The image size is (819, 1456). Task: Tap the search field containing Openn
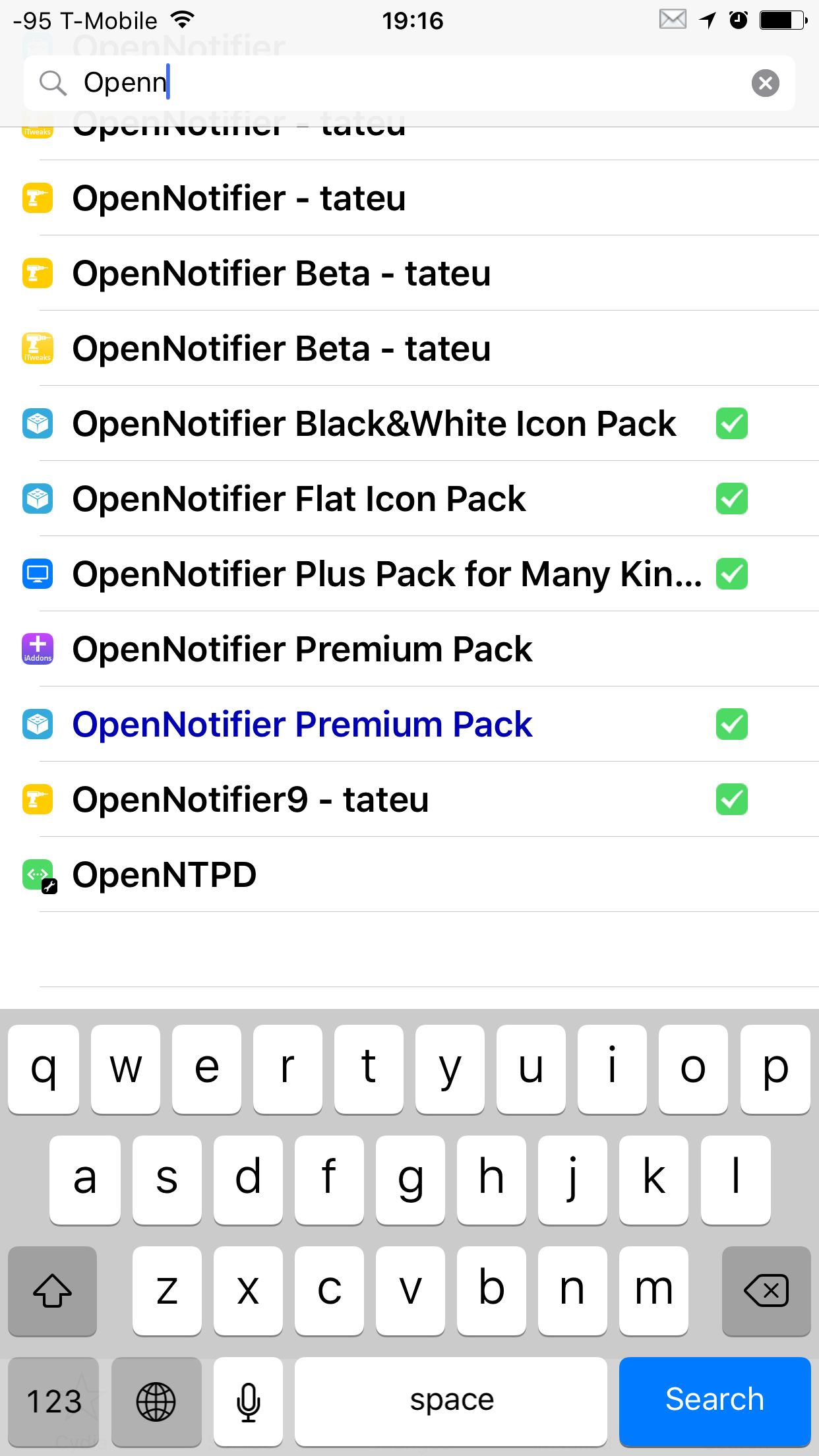[x=409, y=83]
